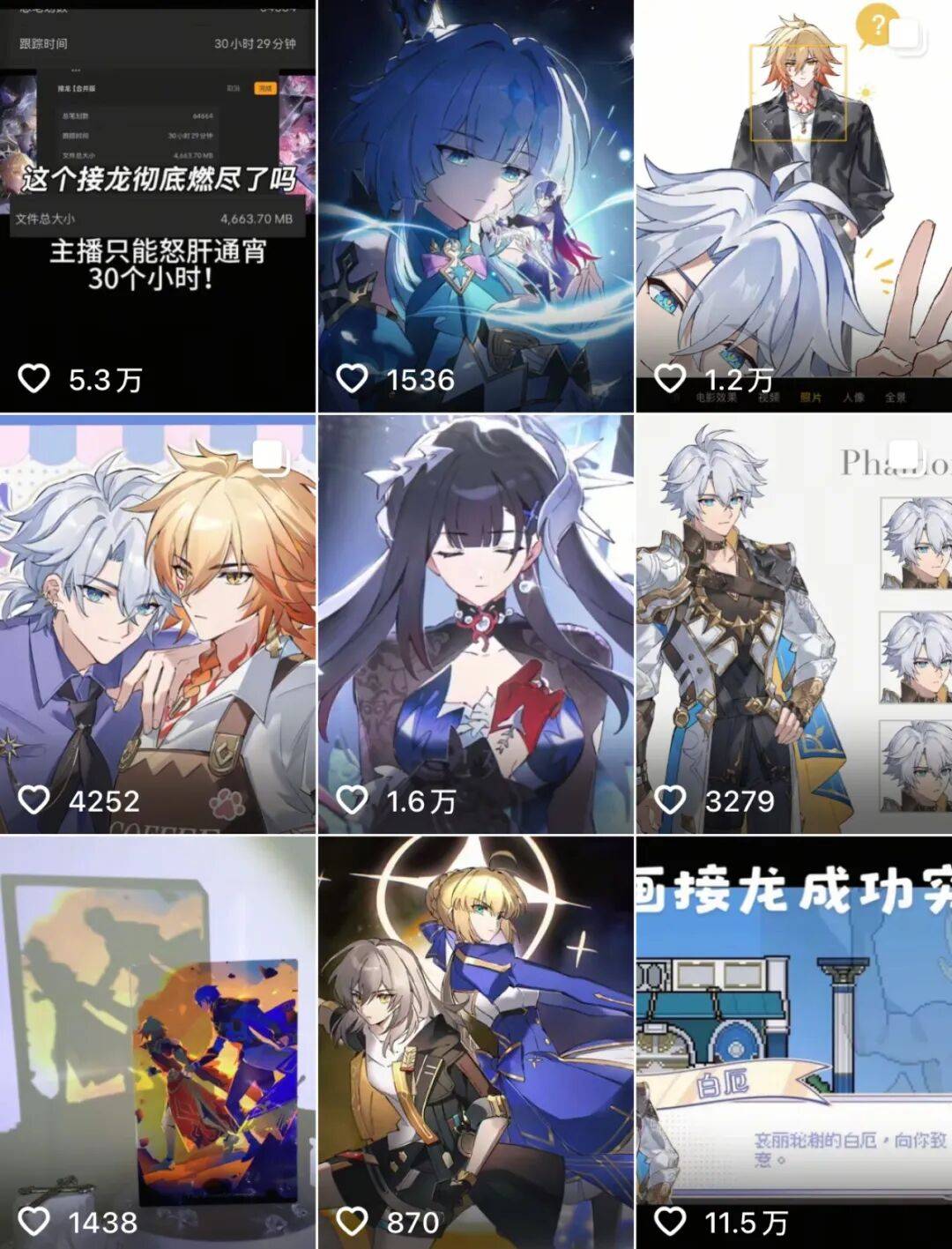
Task: Open the coffee apron duo post, 4252 likes
Action: click(157, 624)
